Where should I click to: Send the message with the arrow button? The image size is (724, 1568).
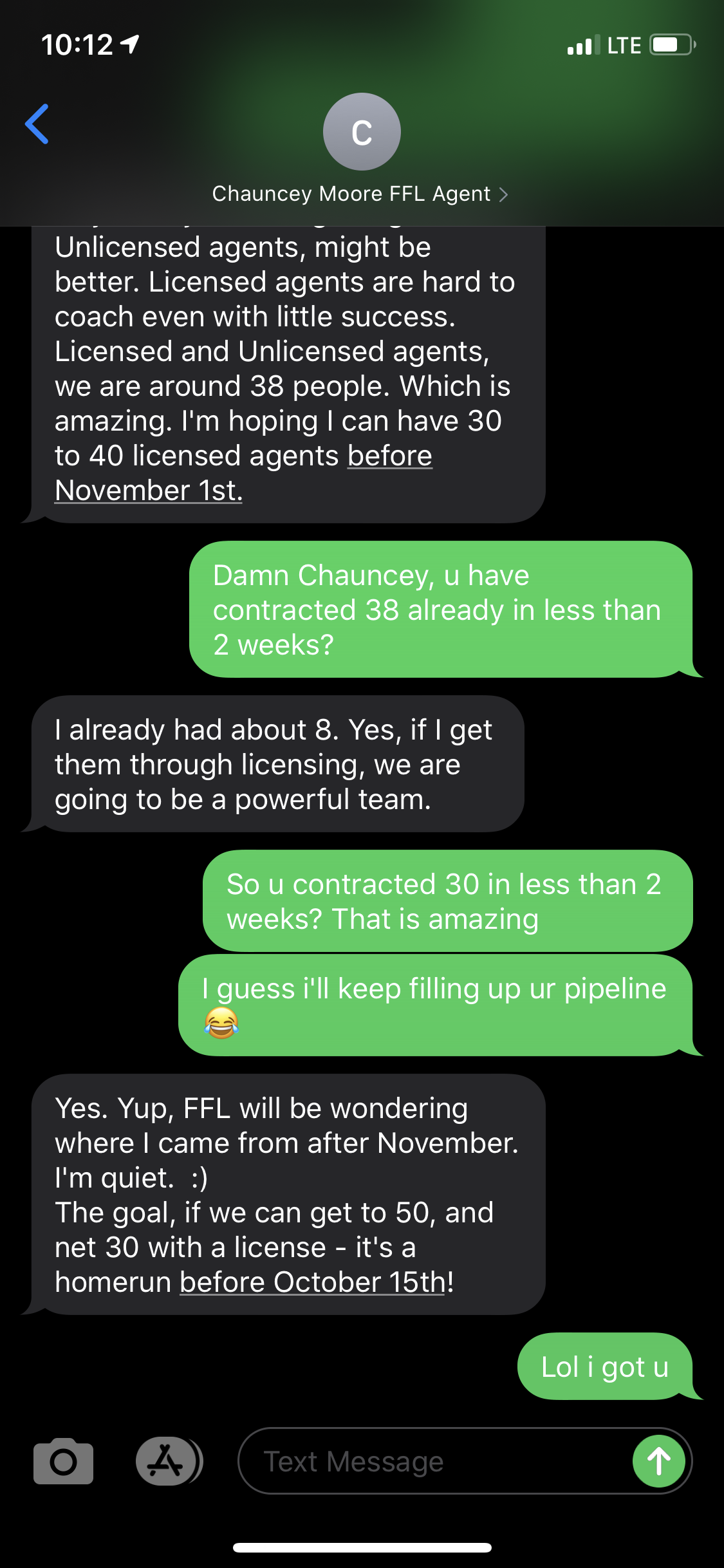[x=658, y=1461]
